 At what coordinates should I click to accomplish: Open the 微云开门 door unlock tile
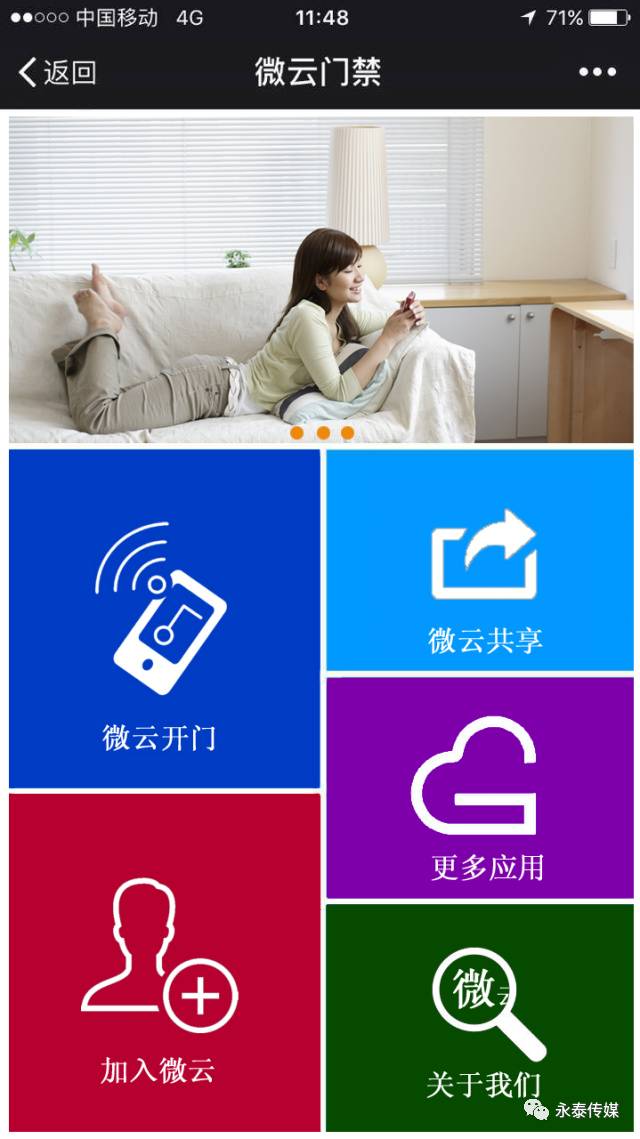164,619
